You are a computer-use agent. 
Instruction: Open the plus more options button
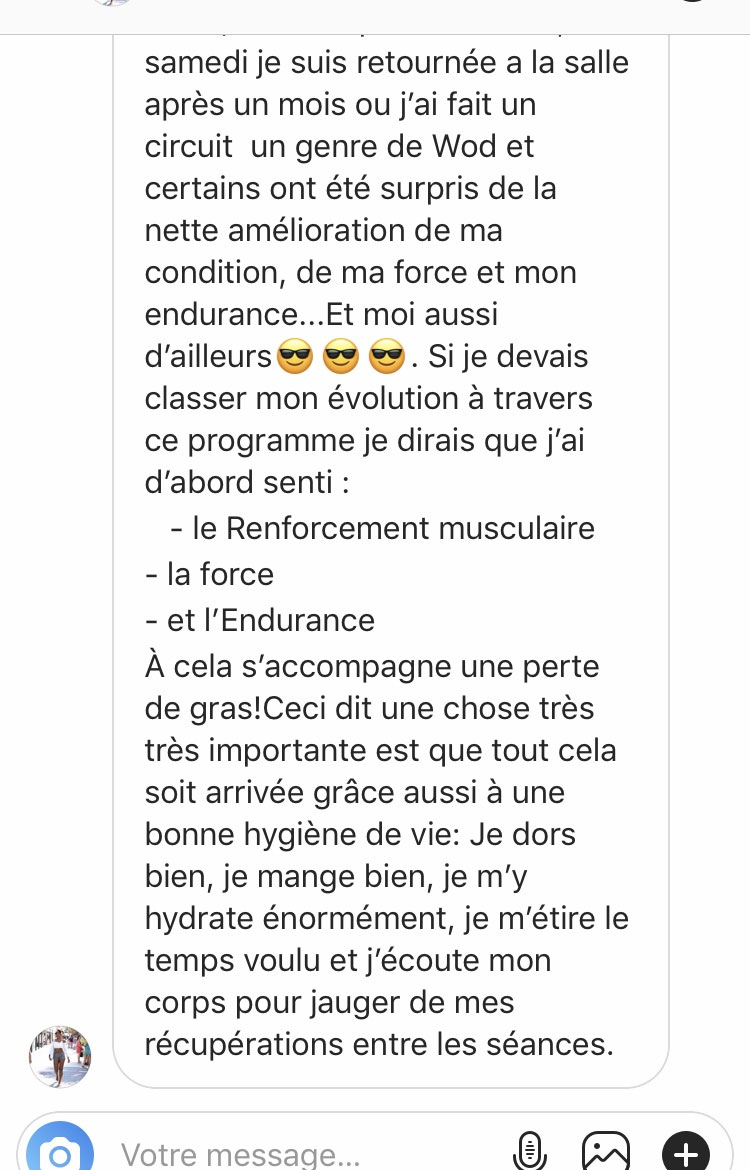pos(686,1152)
